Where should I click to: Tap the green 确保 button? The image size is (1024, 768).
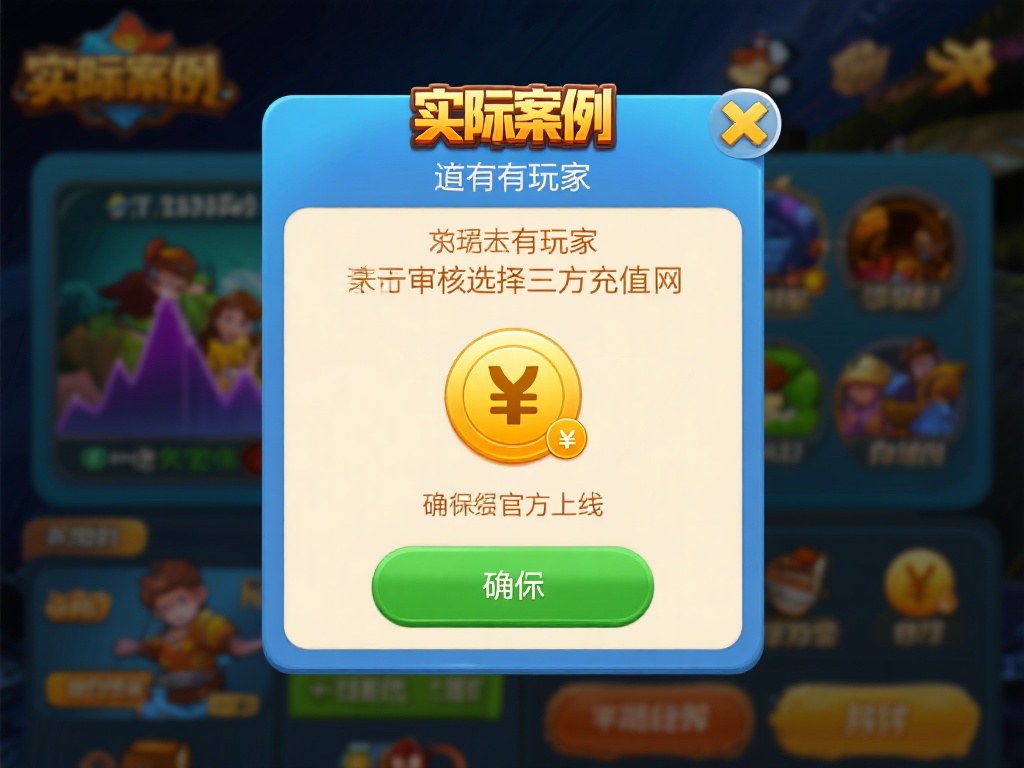click(513, 586)
